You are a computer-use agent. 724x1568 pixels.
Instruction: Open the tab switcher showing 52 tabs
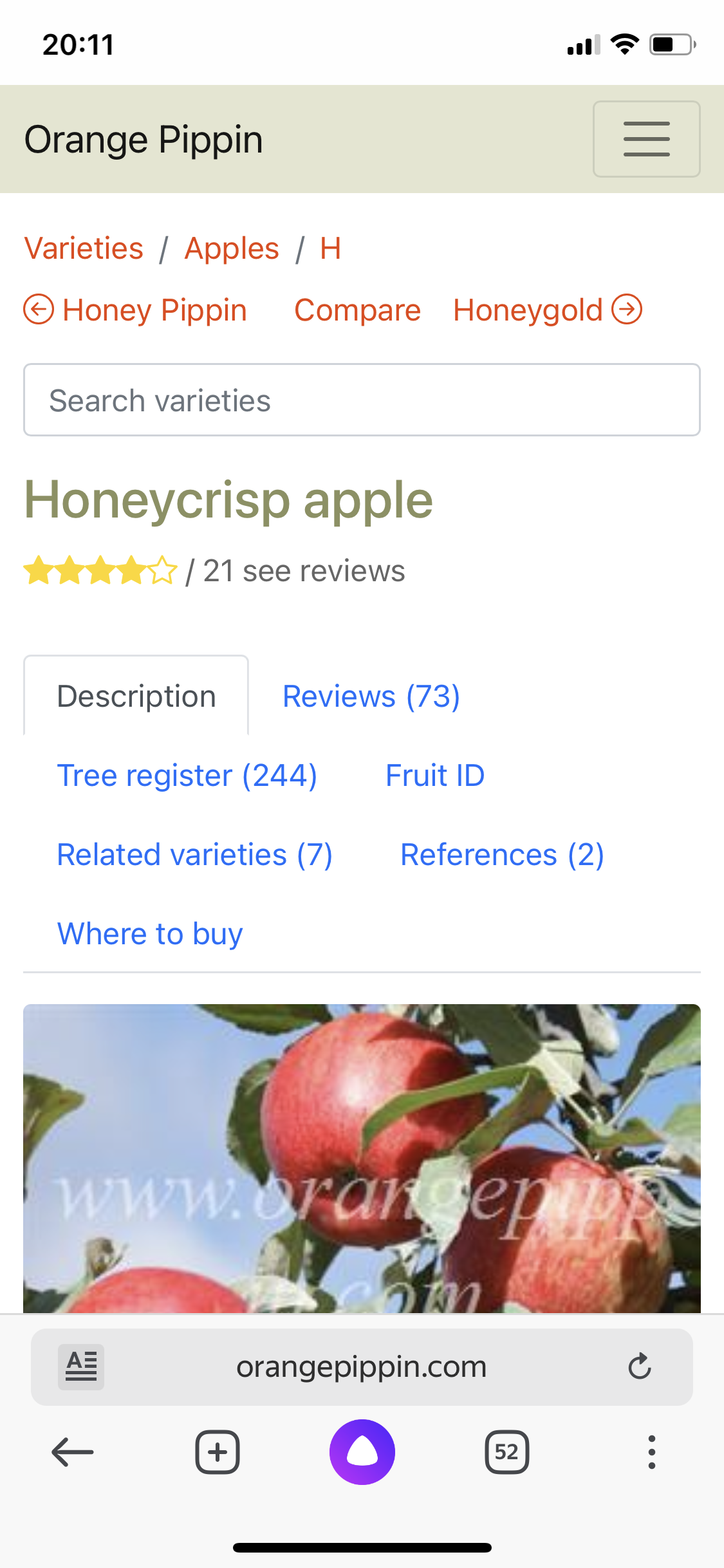(506, 1452)
